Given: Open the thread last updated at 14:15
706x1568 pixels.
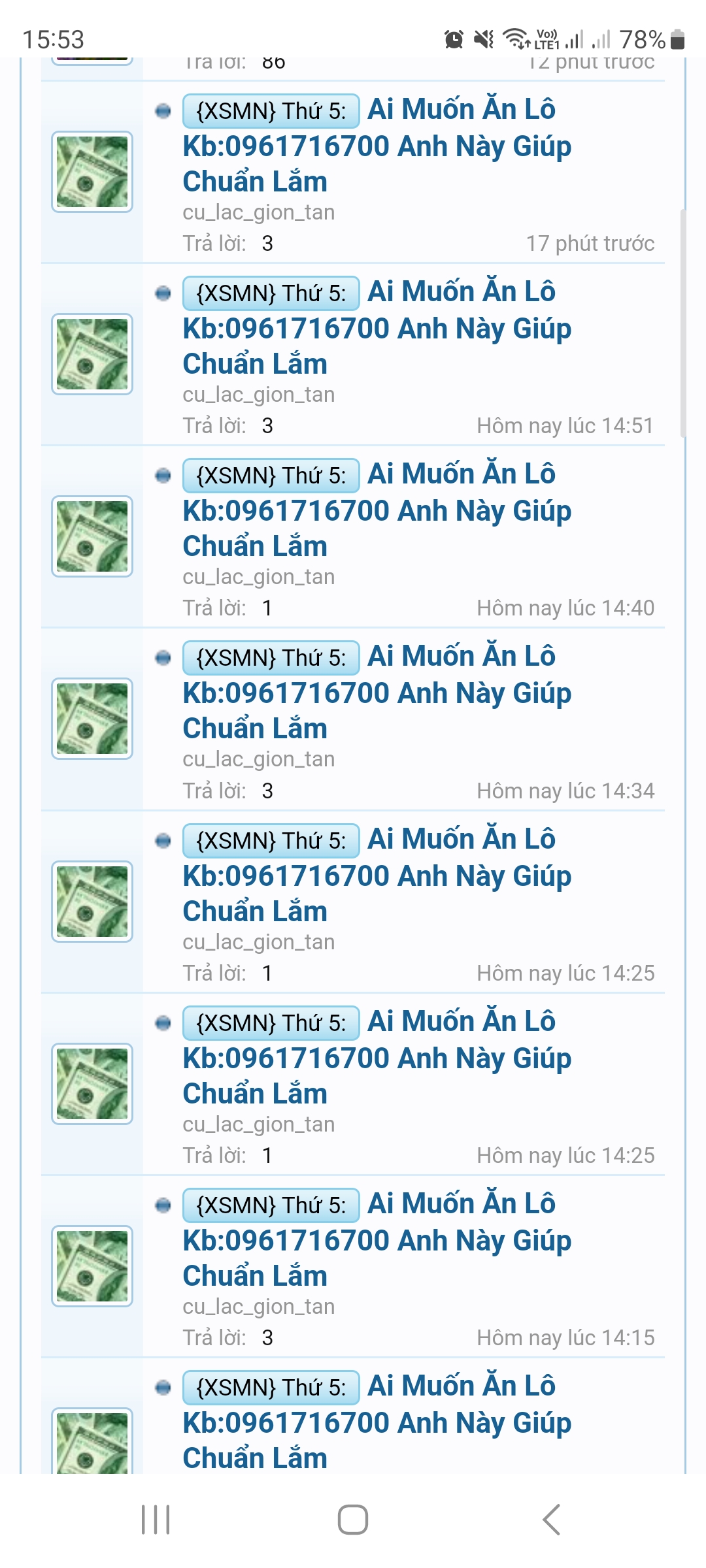Looking at the screenshot, I should [x=377, y=1240].
